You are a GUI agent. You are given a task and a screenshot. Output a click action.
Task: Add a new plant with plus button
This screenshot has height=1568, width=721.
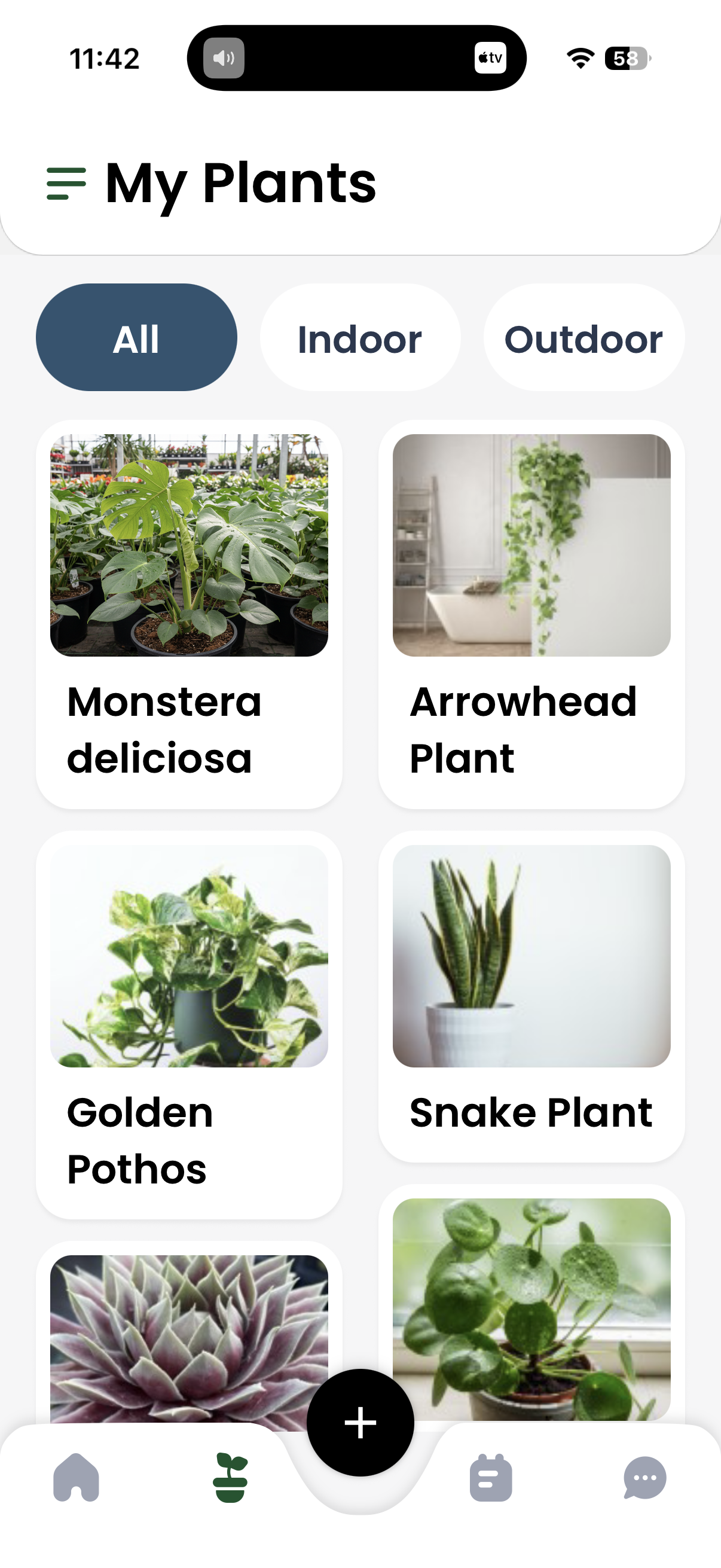(360, 1423)
